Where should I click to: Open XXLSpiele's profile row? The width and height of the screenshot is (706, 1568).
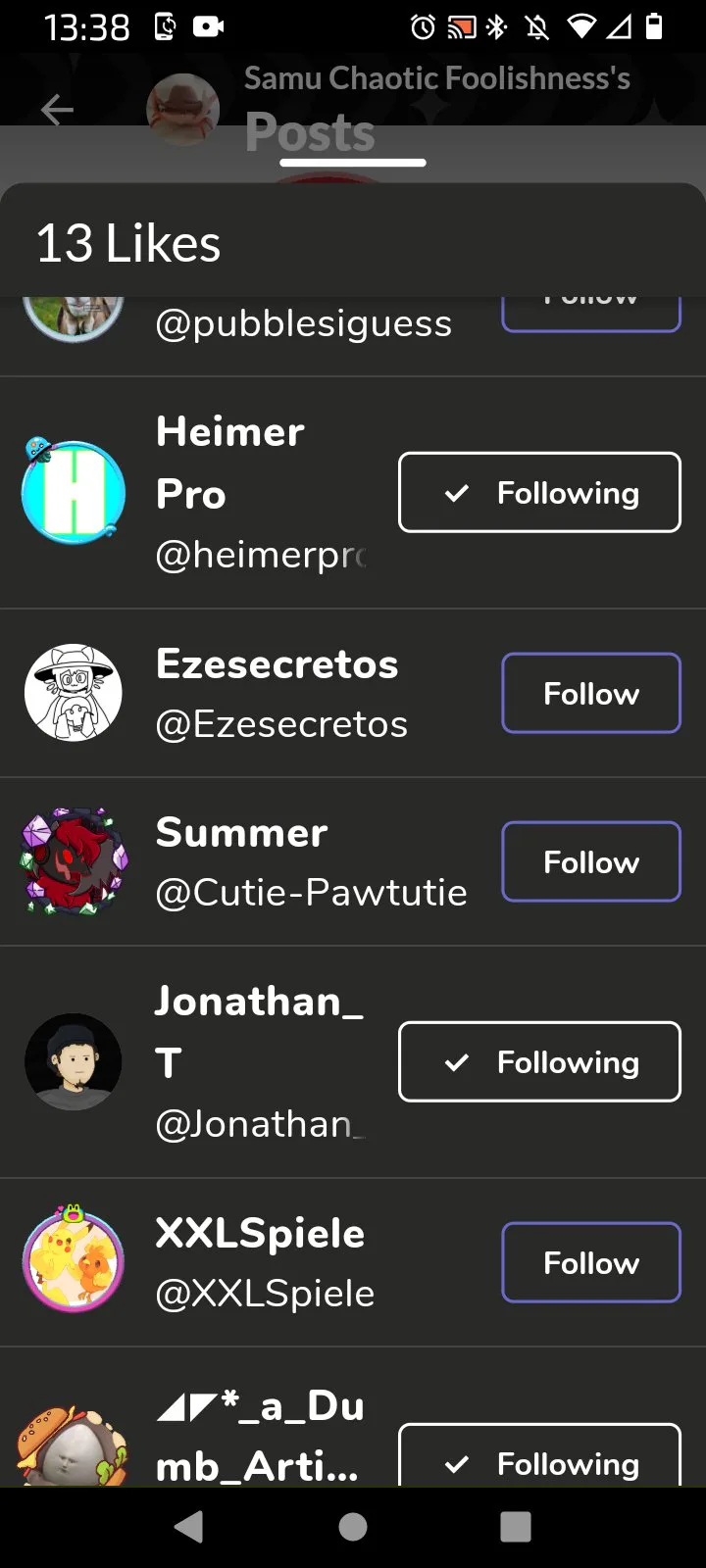[x=263, y=1262]
